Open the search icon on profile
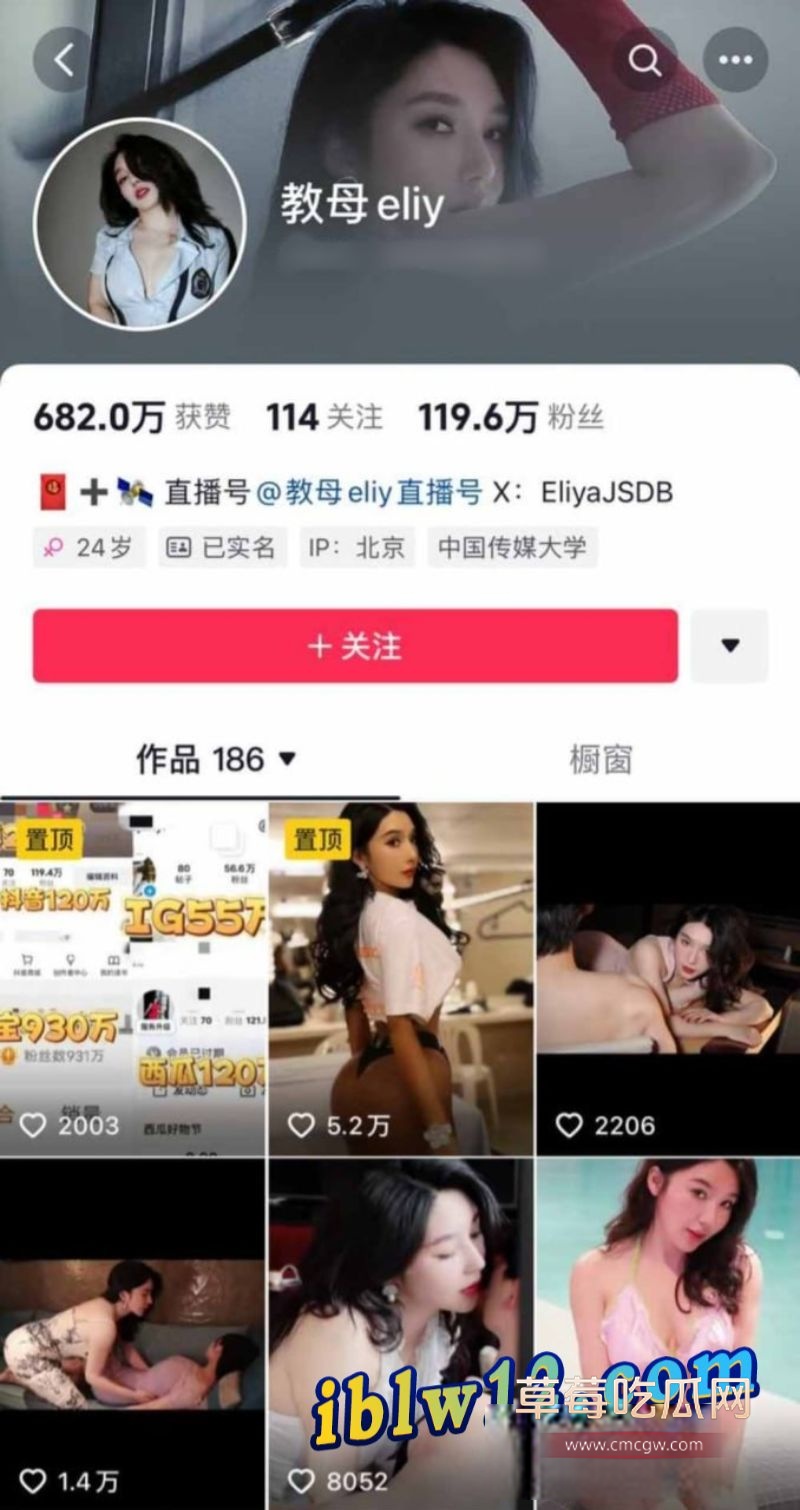This screenshot has width=800, height=1510. [x=645, y=59]
